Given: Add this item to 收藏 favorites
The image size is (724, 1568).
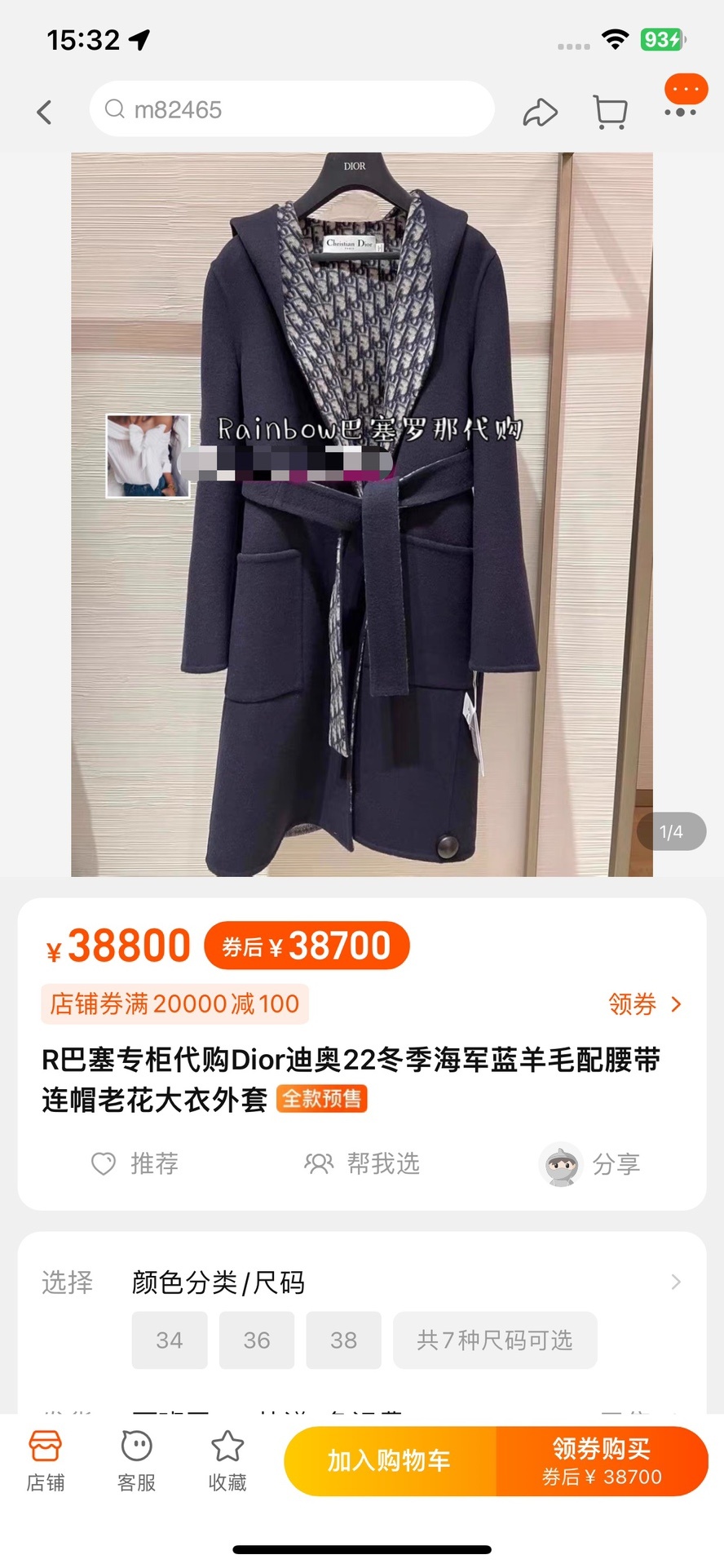Looking at the screenshot, I should pyautogui.click(x=227, y=1460).
